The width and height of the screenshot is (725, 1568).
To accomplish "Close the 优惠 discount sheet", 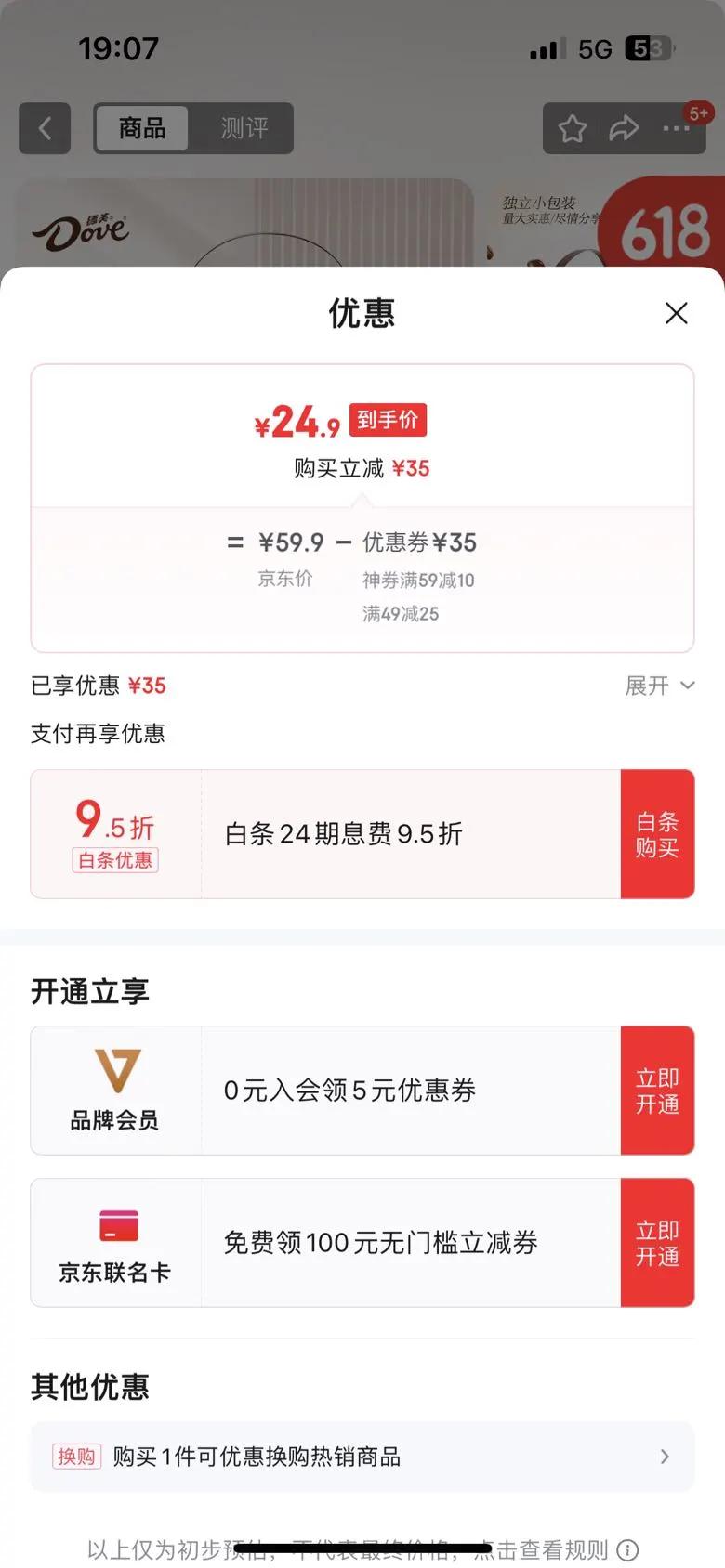I will (676, 313).
